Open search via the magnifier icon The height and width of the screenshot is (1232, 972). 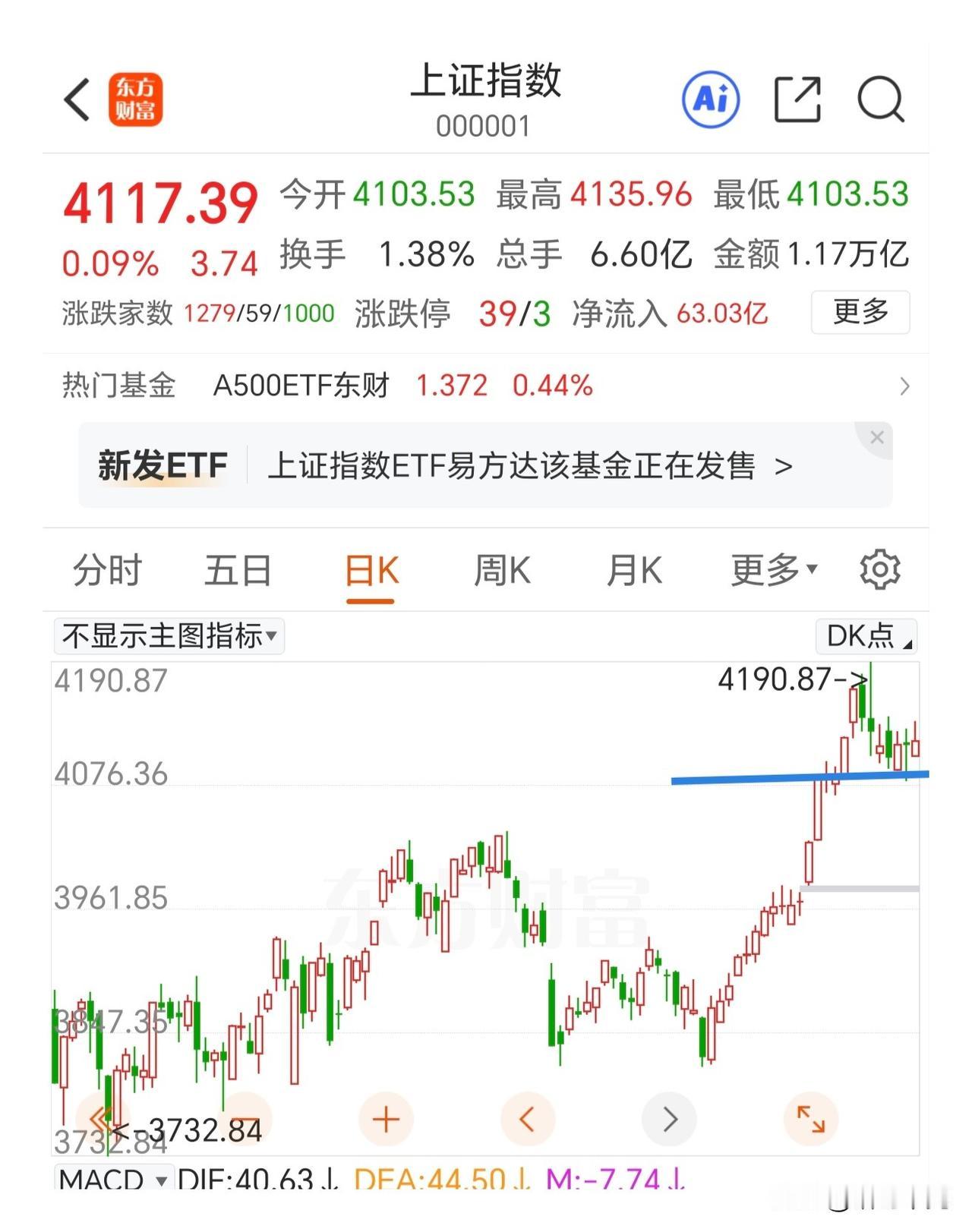pos(881,99)
